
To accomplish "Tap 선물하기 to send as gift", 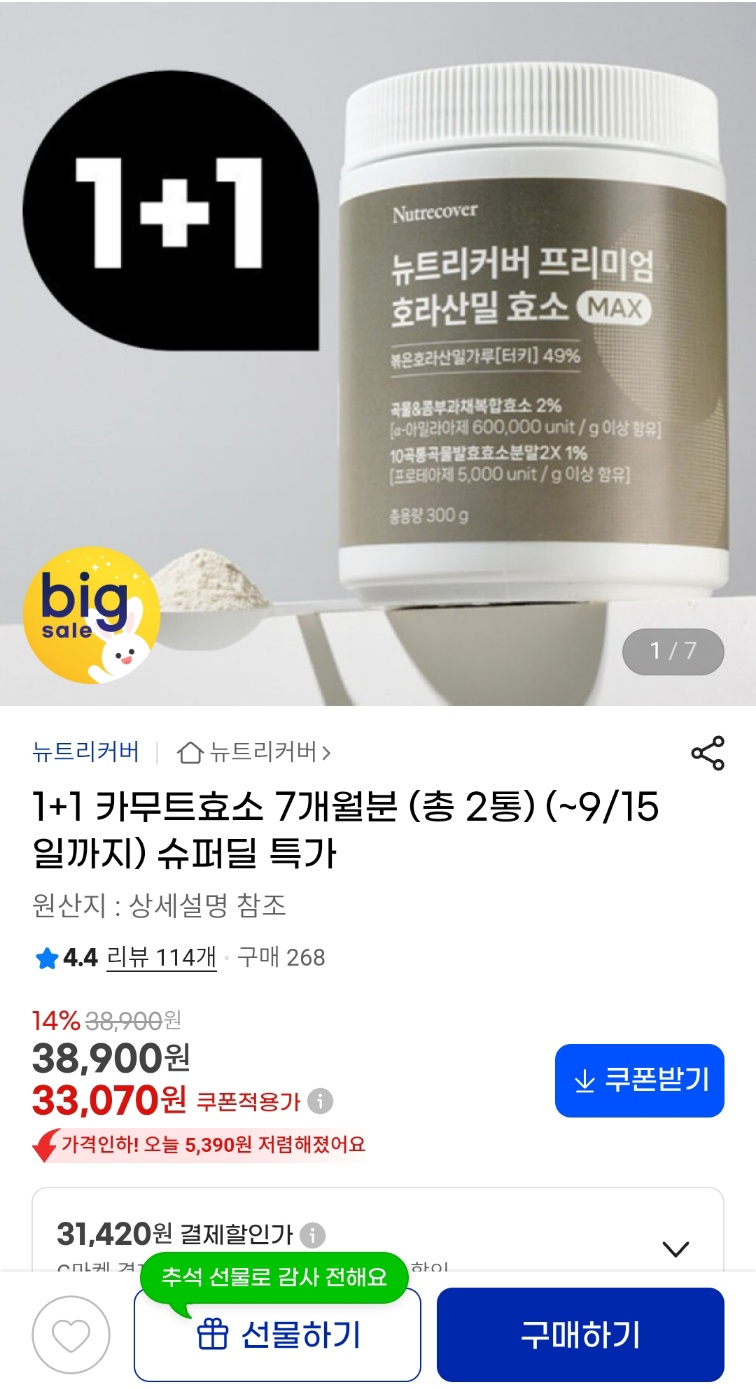I will pyautogui.click(x=277, y=1335).
